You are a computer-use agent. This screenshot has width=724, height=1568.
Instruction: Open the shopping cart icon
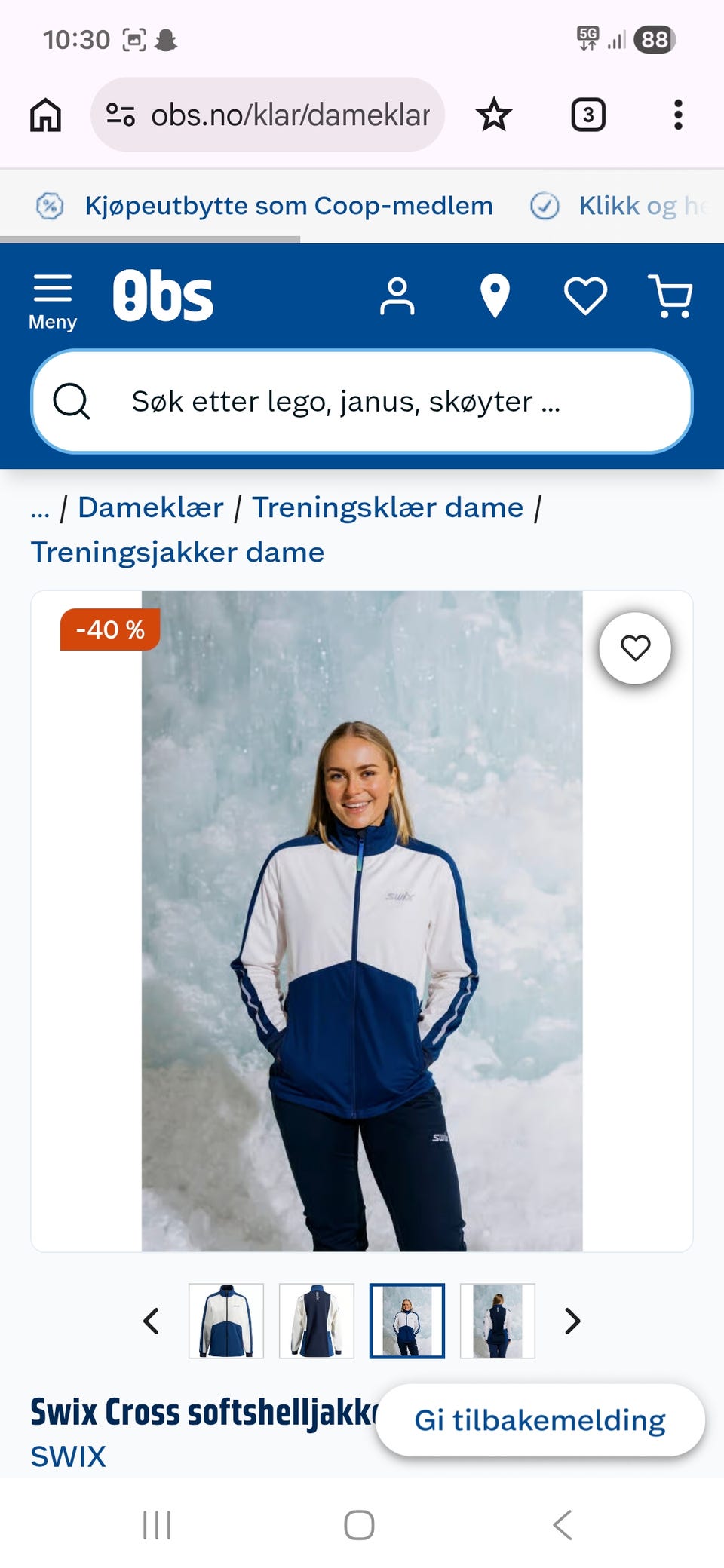click(x=669, y=297)
